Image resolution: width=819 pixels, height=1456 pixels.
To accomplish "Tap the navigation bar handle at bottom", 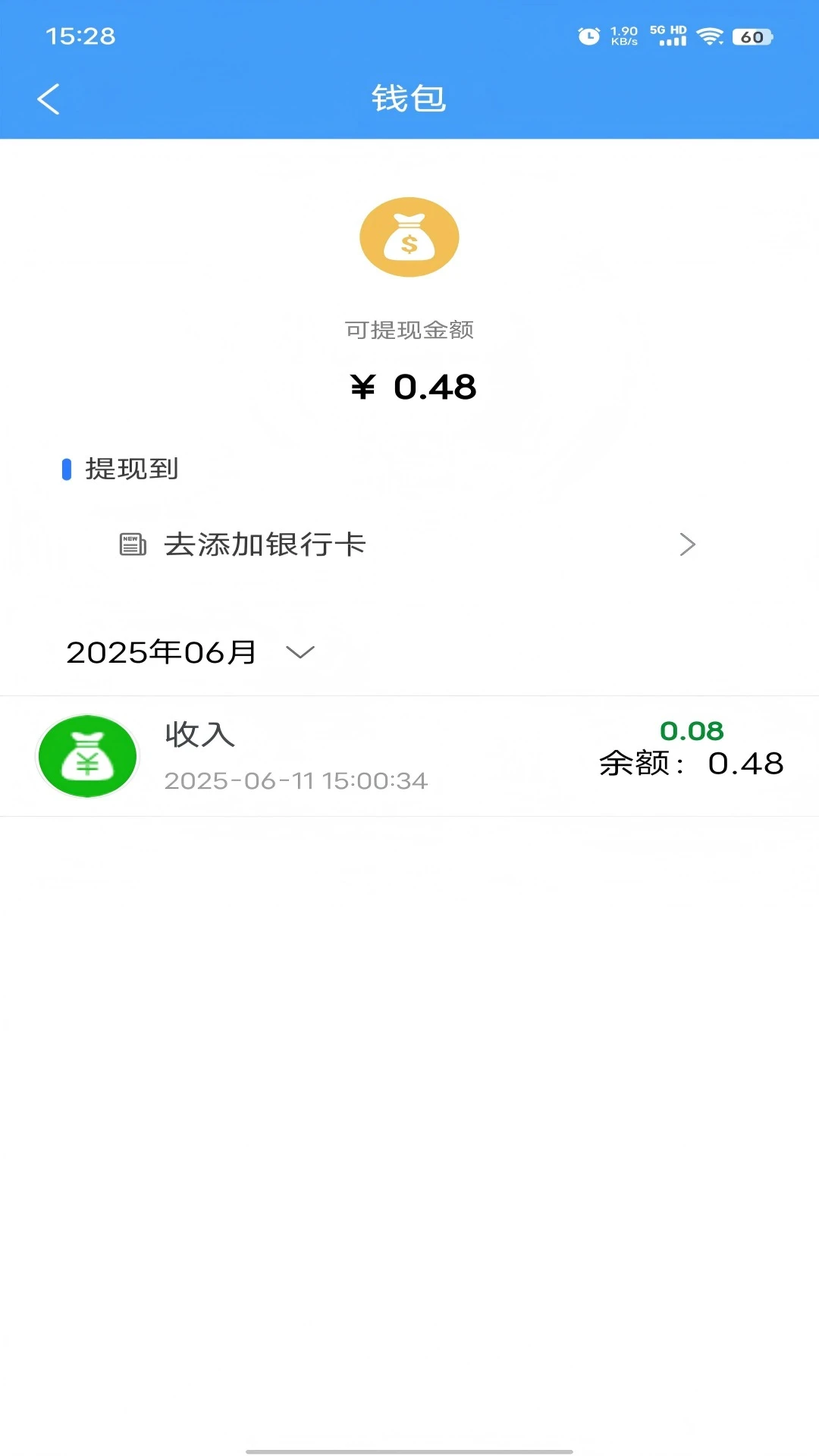I will (x=409, y=1443).
